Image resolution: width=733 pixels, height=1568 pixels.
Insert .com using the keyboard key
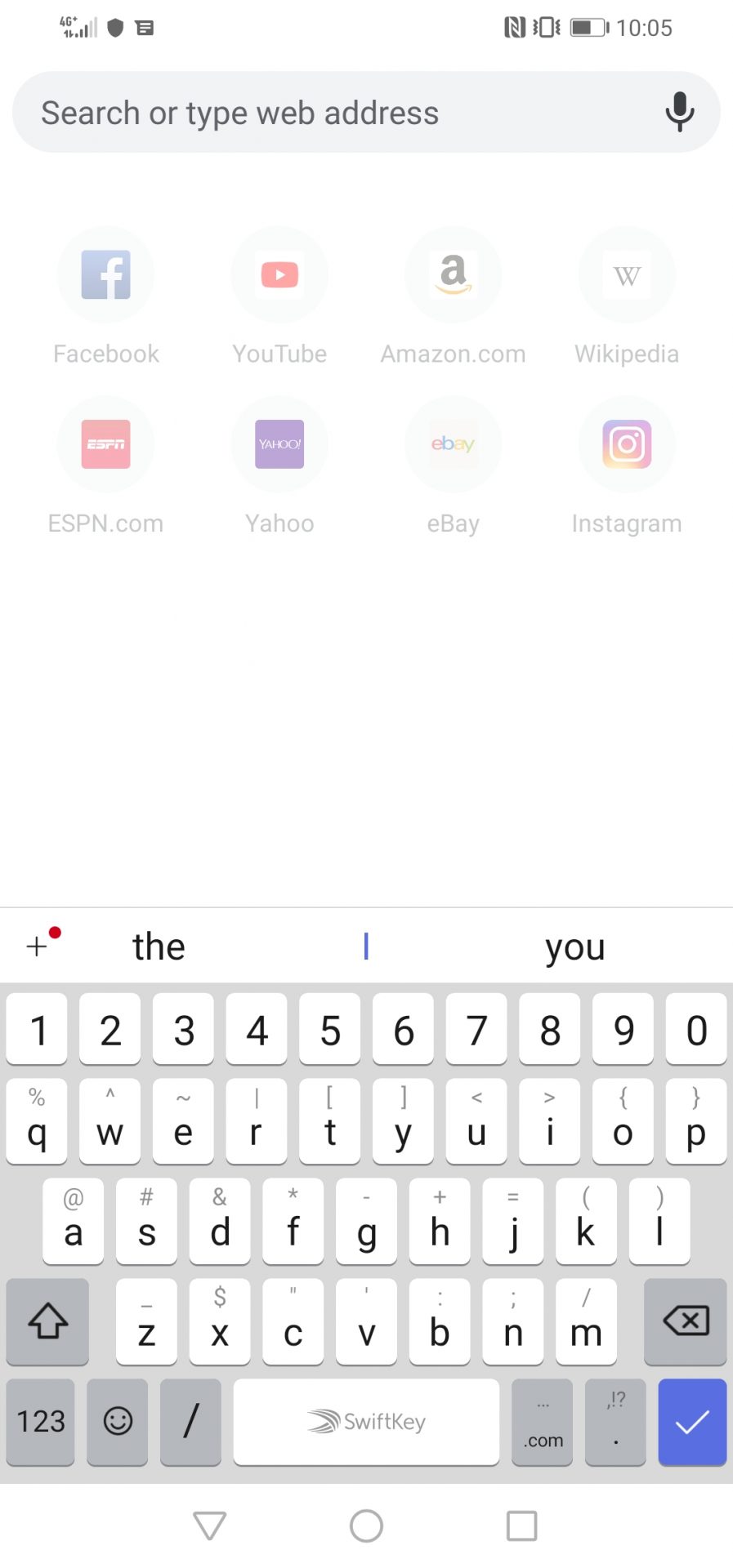tap(543, 1422)
